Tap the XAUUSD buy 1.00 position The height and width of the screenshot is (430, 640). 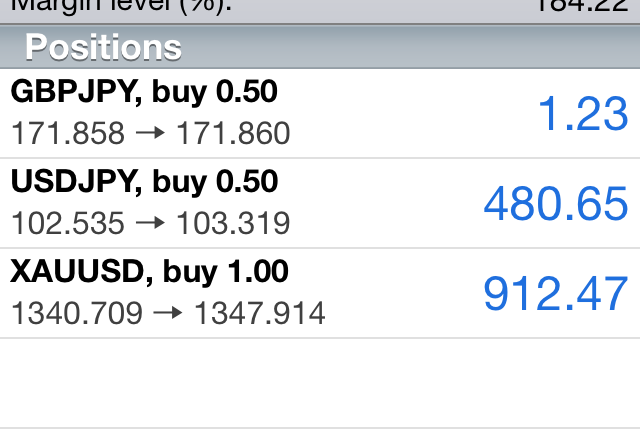tap(320, 293)
